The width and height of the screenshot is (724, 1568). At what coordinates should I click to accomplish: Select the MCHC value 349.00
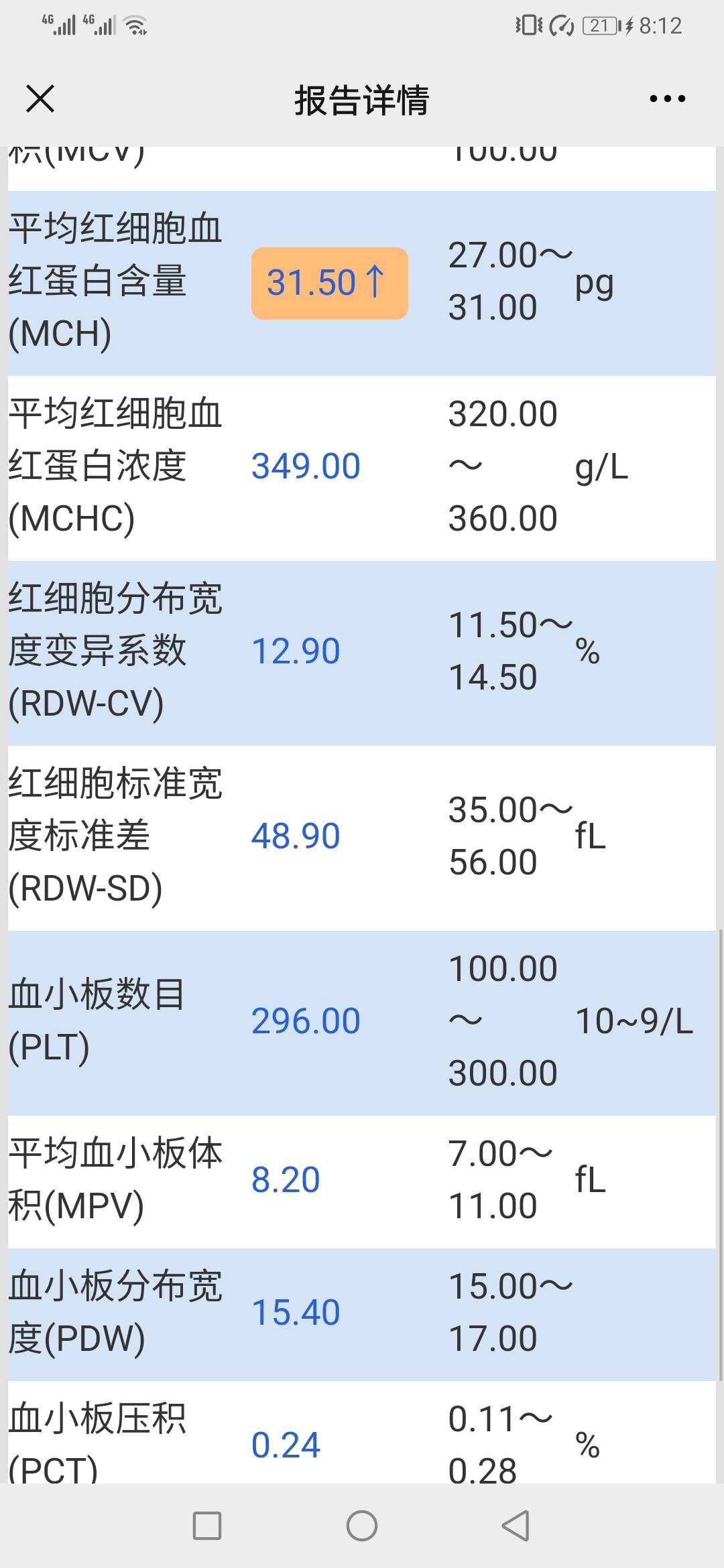point(305,464)
